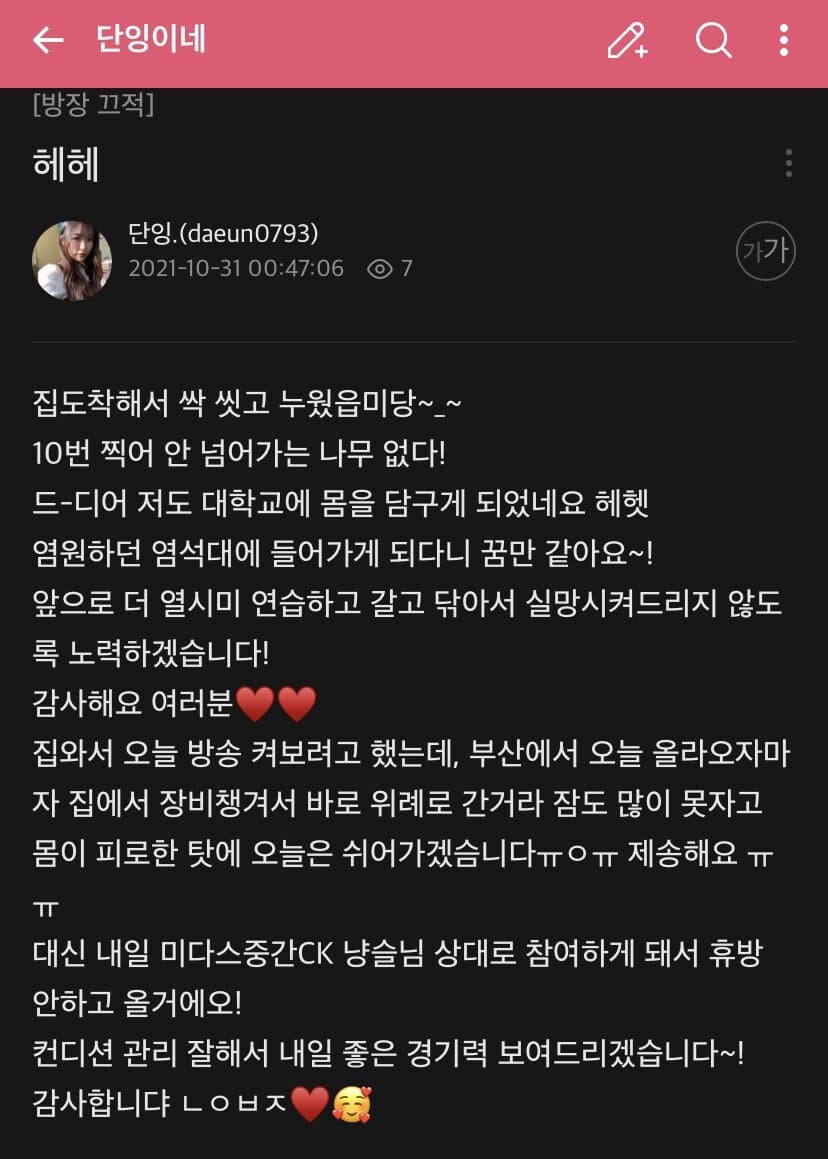The image size is (828, 1159).
Task: Go back from 단잉이네 page
Action: [x=47, y=40]
